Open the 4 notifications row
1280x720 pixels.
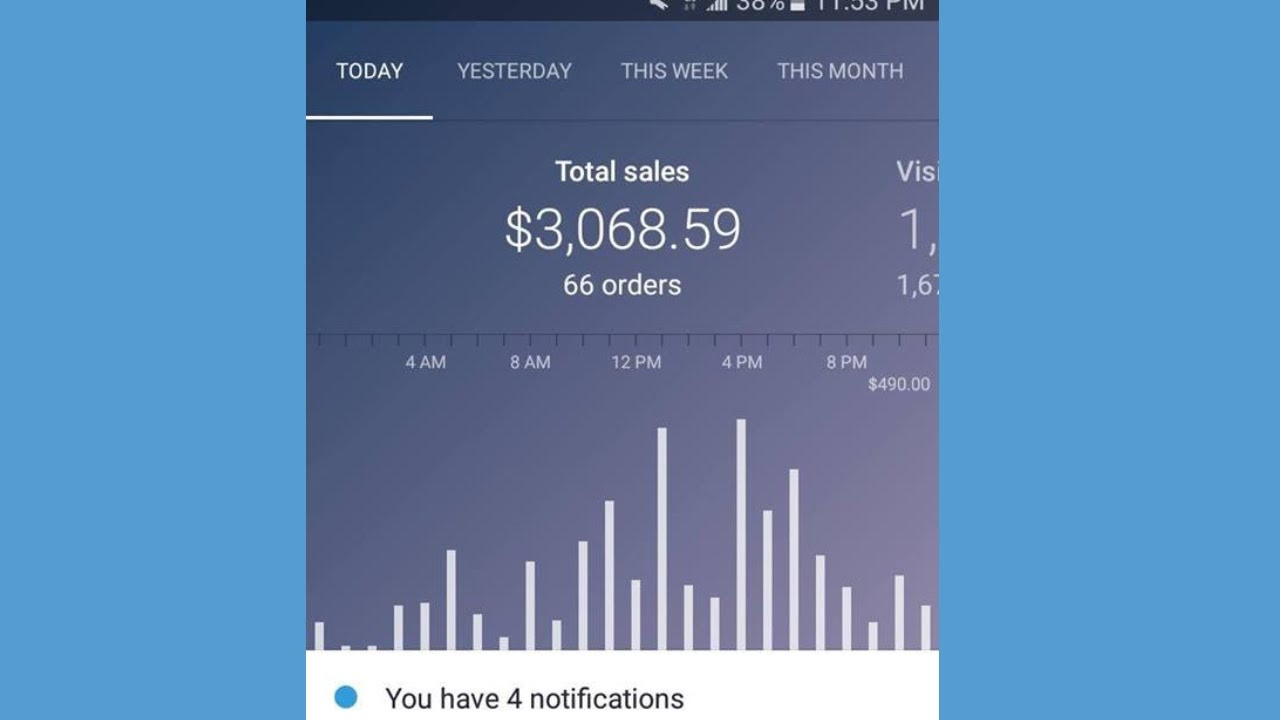pyautogui.click(x=534, y=698)
